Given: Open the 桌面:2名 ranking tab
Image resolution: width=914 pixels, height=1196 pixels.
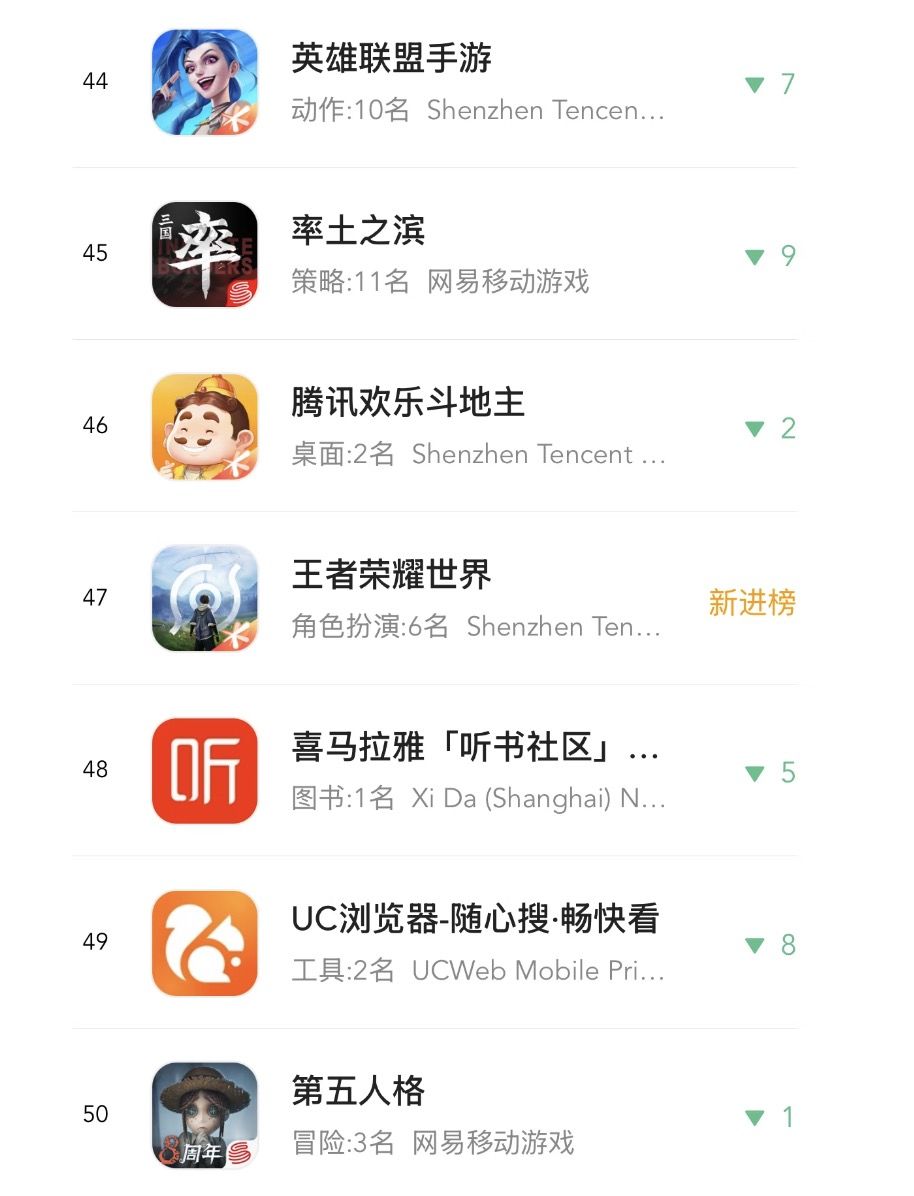Looking at the screenshot, I should [x=327, y=454].
